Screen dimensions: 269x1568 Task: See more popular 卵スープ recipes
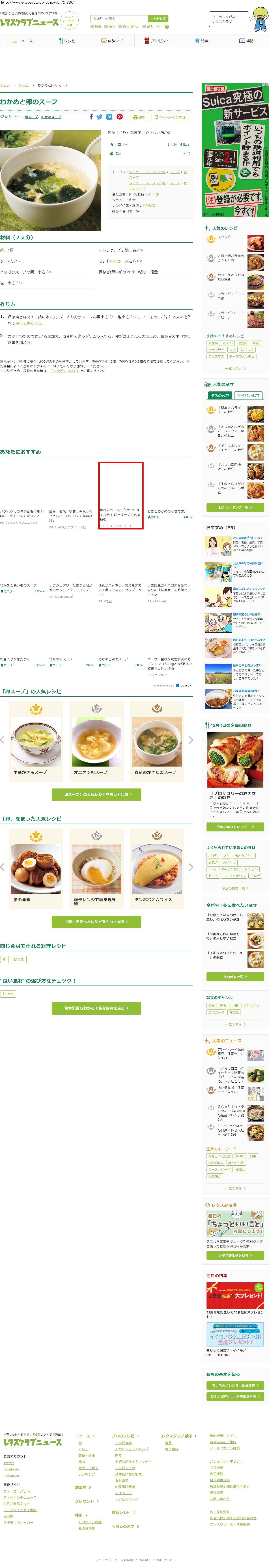pyautogui.click(x=96, y=794)
